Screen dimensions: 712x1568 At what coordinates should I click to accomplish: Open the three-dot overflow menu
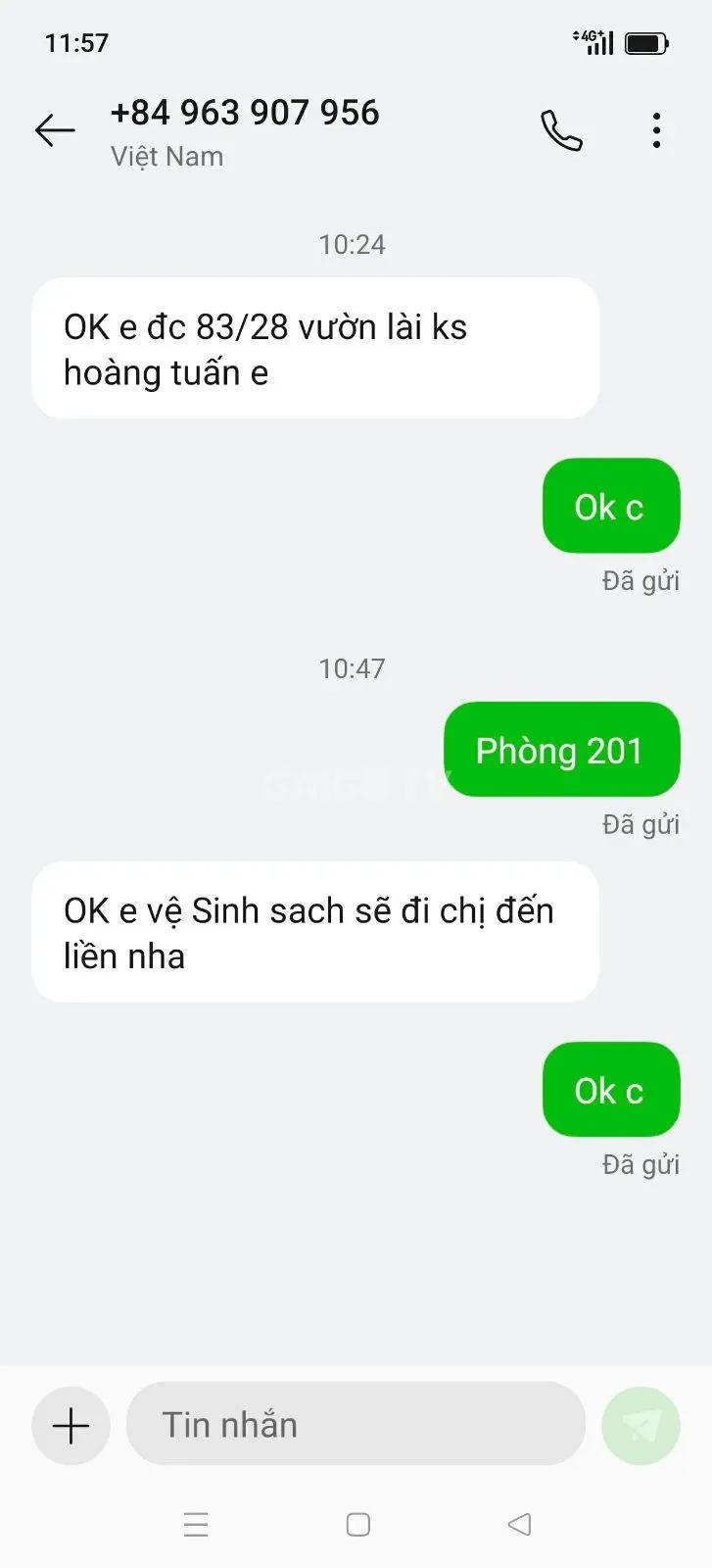point(656,130)
